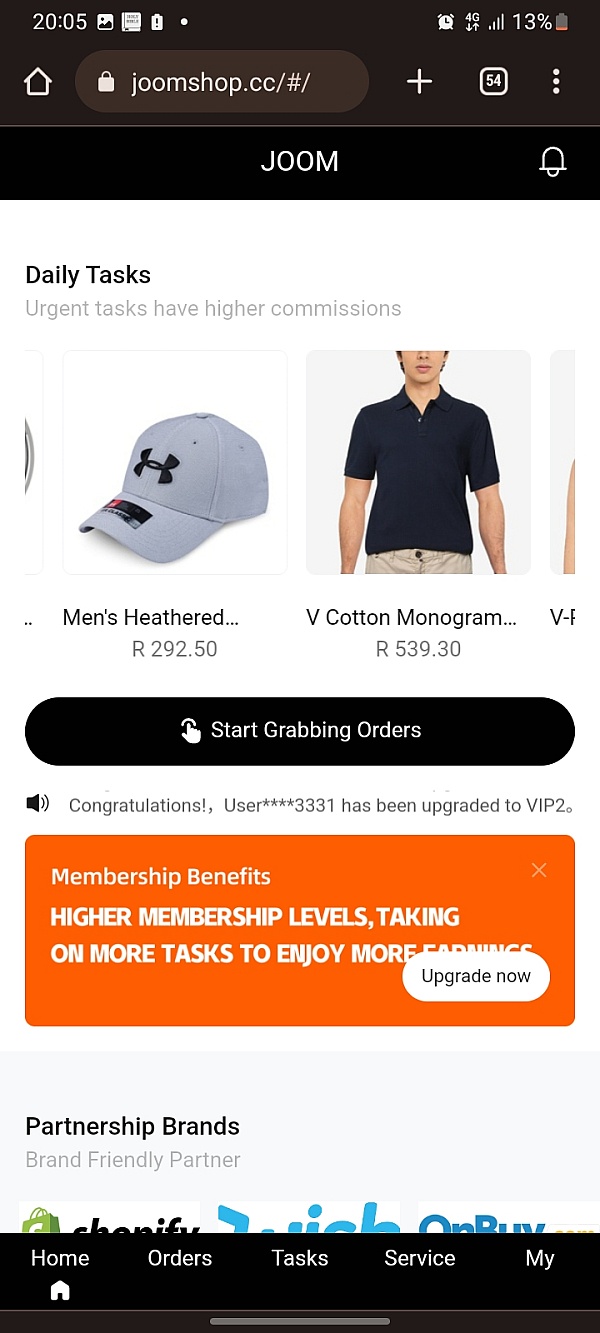
Task: Go to the browser home page
Action: (x=38, y=82)
